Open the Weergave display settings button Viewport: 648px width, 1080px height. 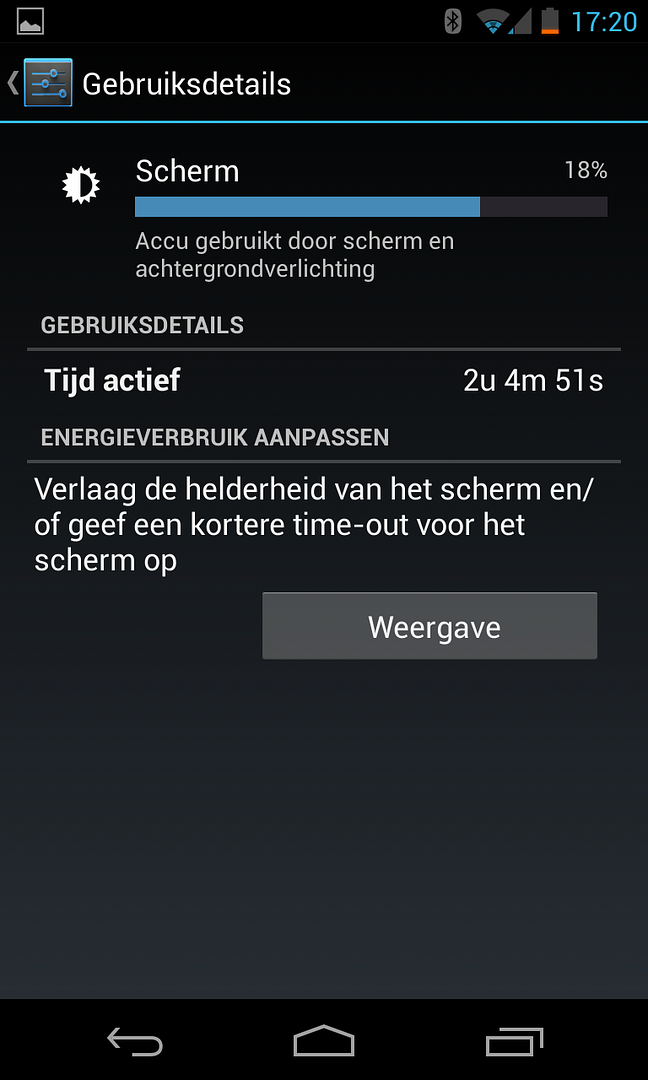click(430, 626)
